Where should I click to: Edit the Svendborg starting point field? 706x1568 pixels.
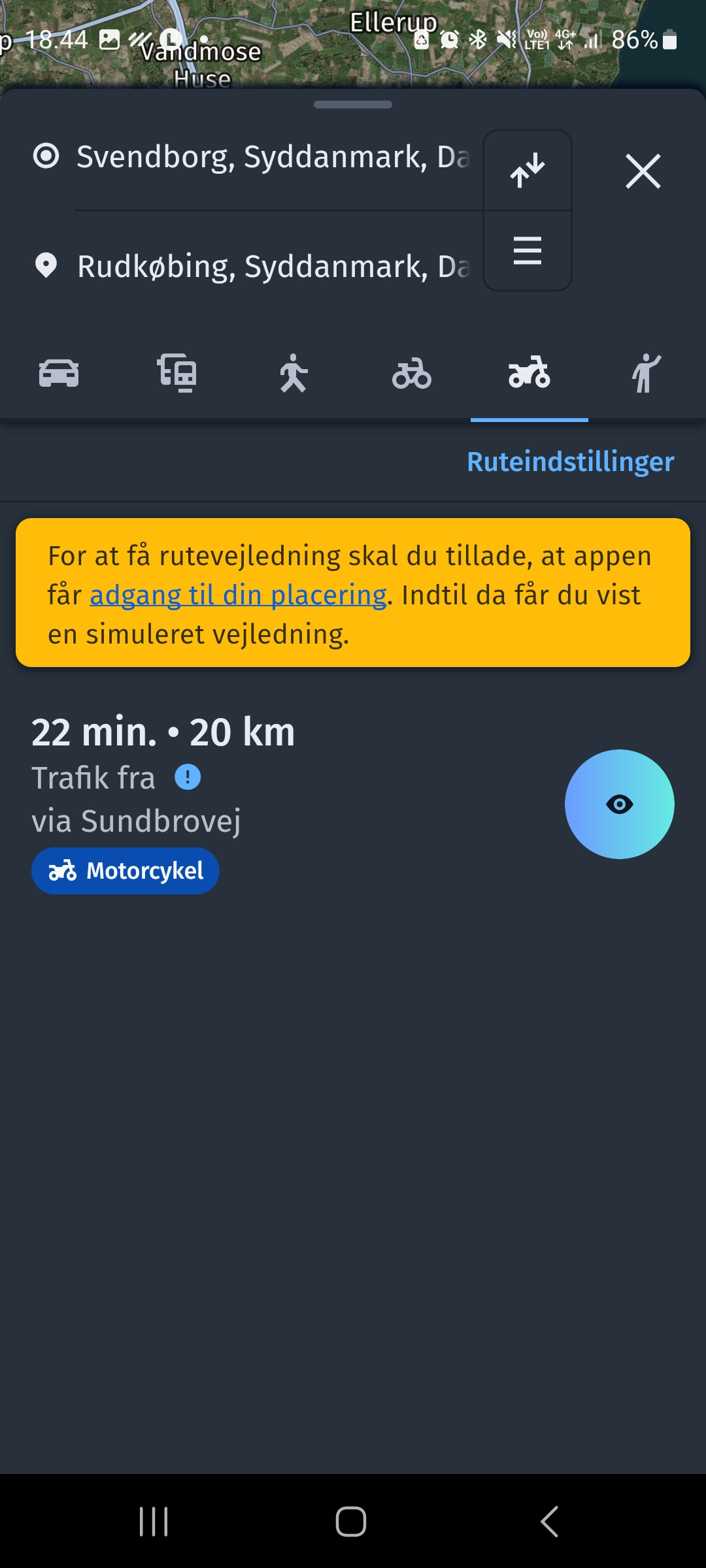pyautogui.click(x=273, y=157)
